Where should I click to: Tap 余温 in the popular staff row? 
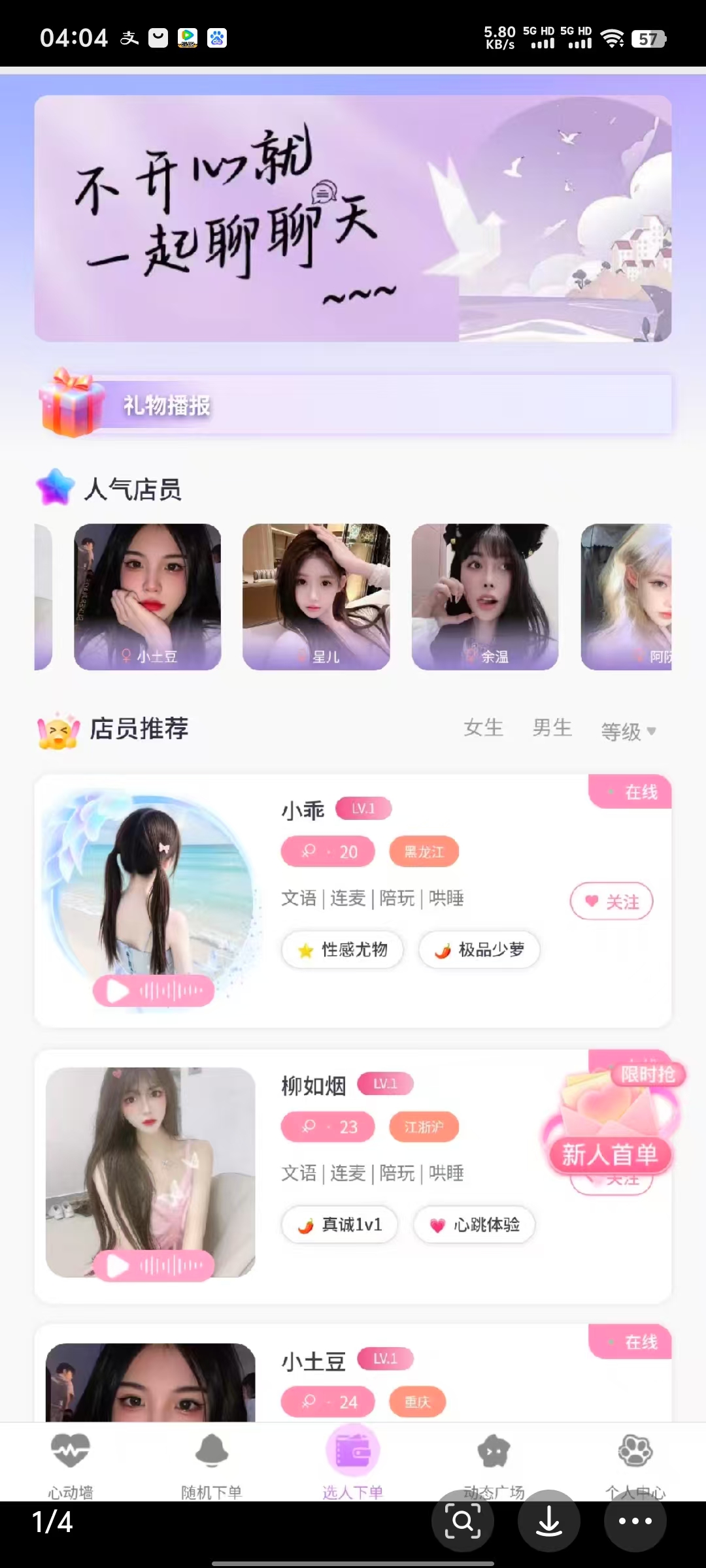point(485,596)
